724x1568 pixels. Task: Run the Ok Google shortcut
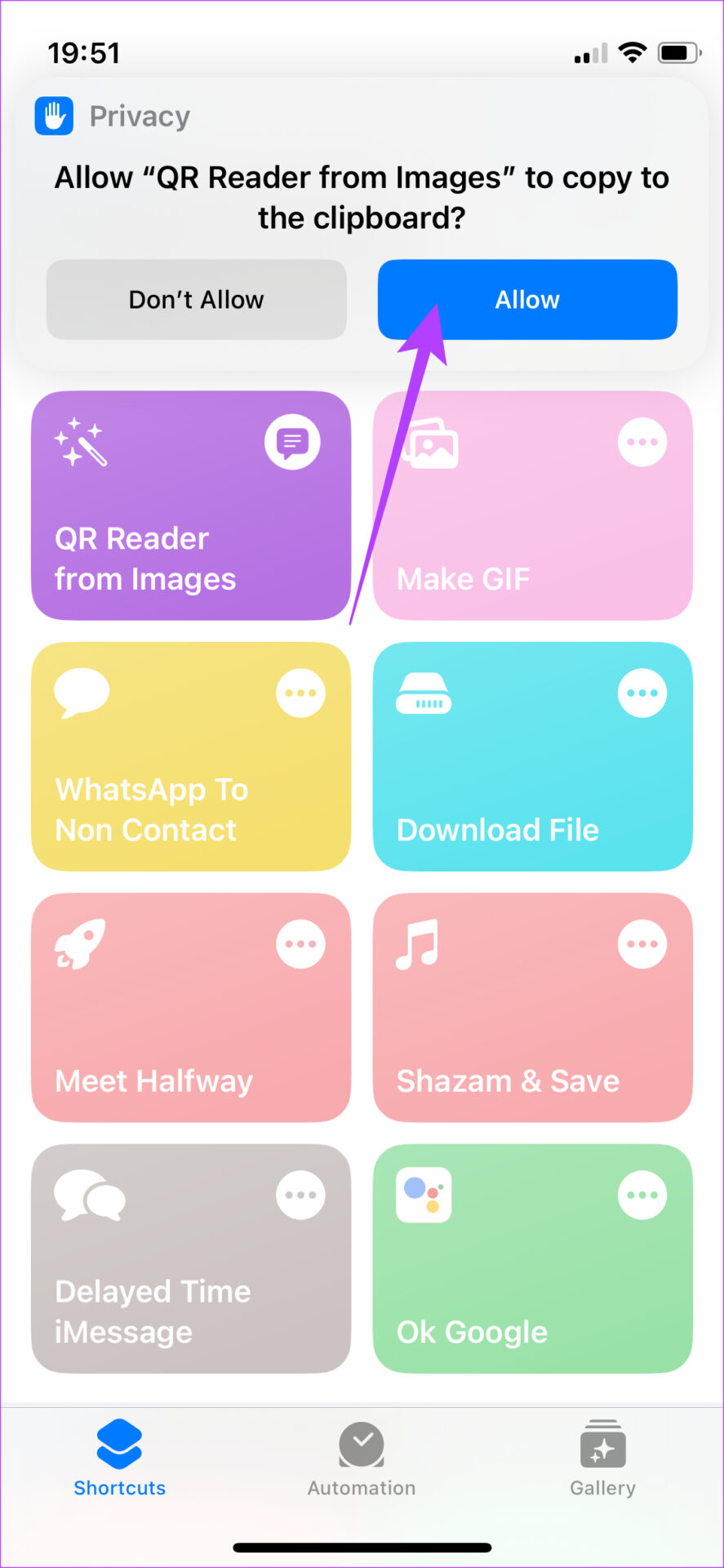pyautogui.click(x=533, y=1258)
